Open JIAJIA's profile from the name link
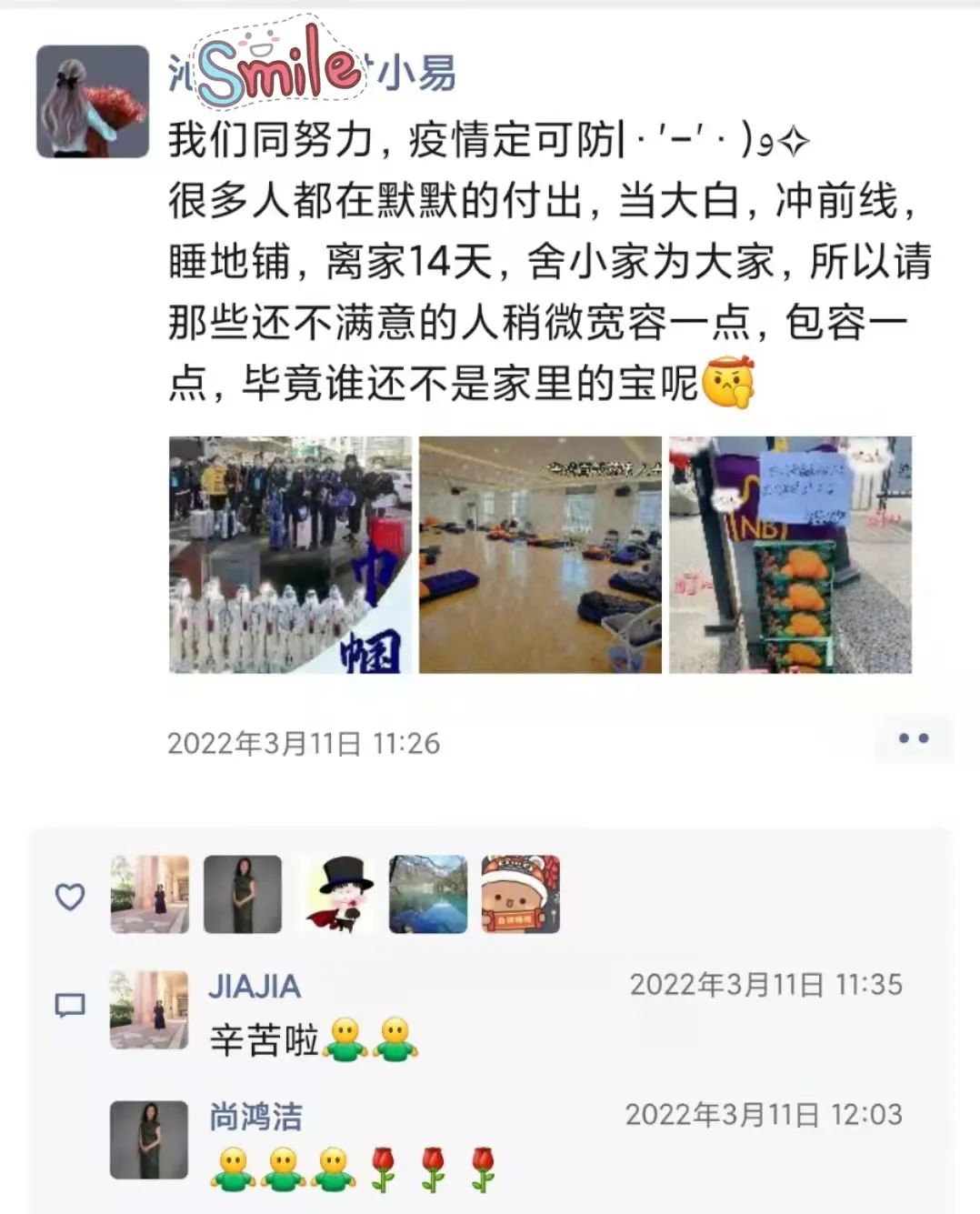The image size is (980, 1214). [255, 987]
